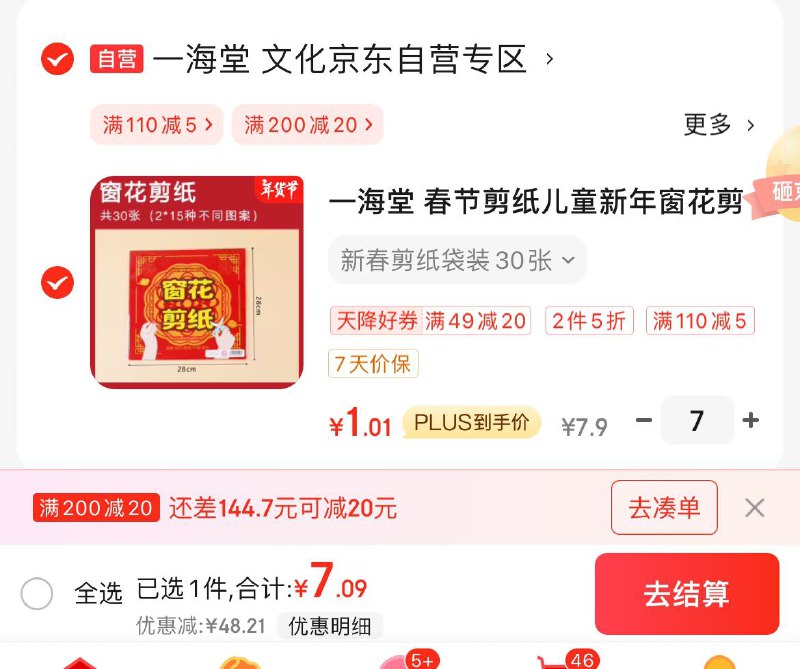The height and width of the screenshot is (669, 800).
Task: Select all items with 全选
Action: [x=37, y=594]
